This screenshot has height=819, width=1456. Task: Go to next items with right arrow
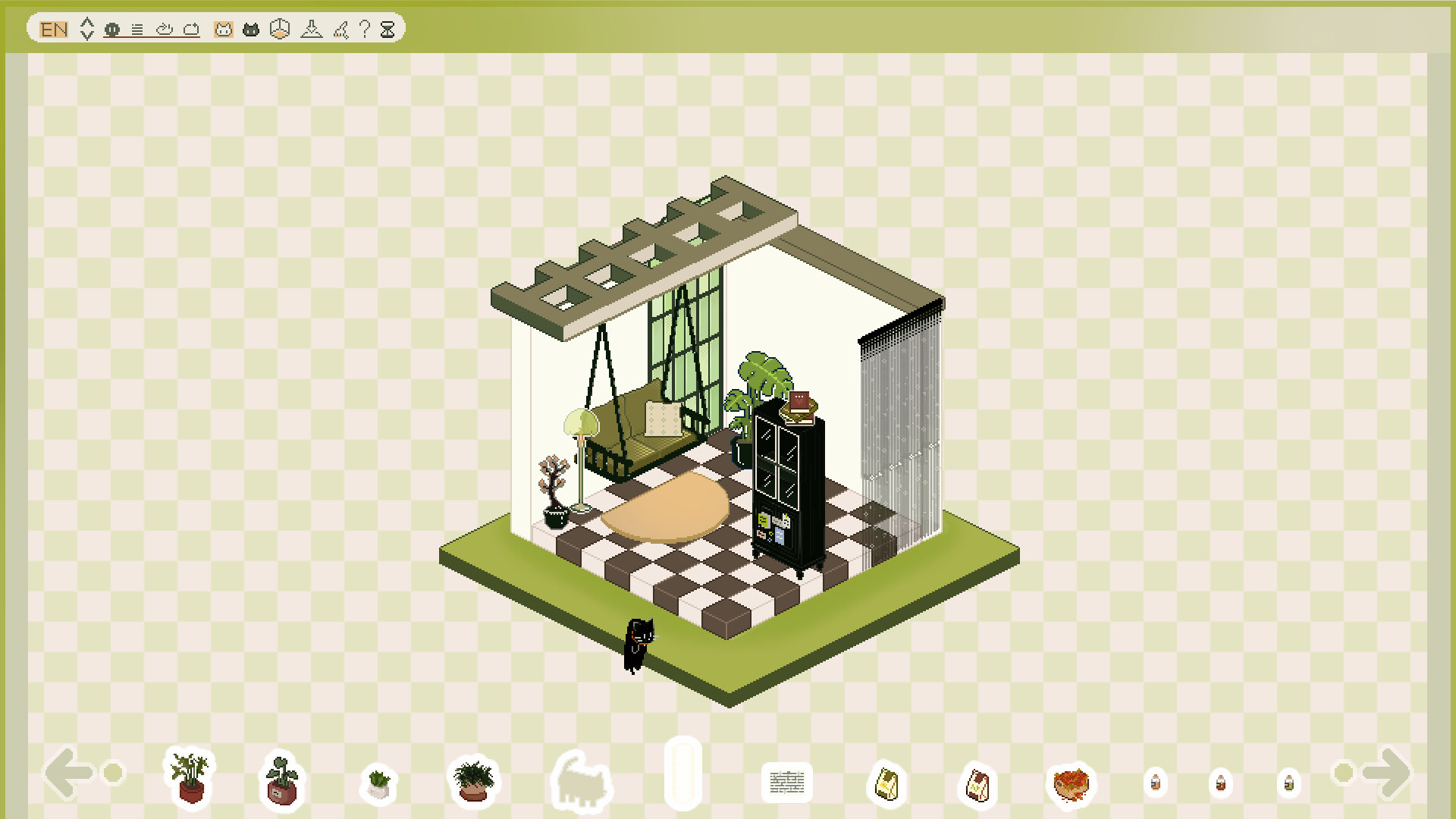[x=1386, y=773]
